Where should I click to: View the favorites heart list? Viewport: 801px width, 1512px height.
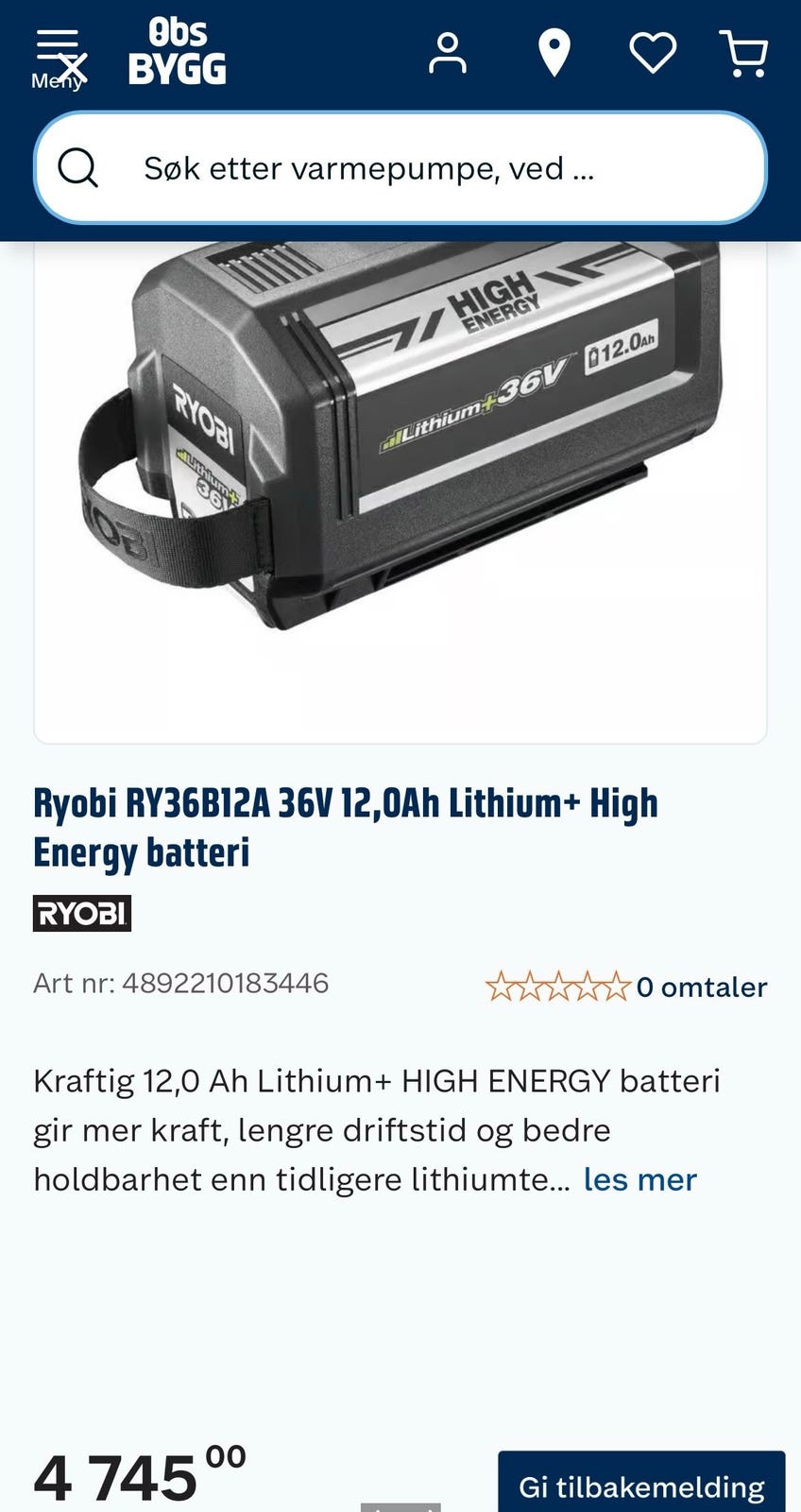(654, 53)
